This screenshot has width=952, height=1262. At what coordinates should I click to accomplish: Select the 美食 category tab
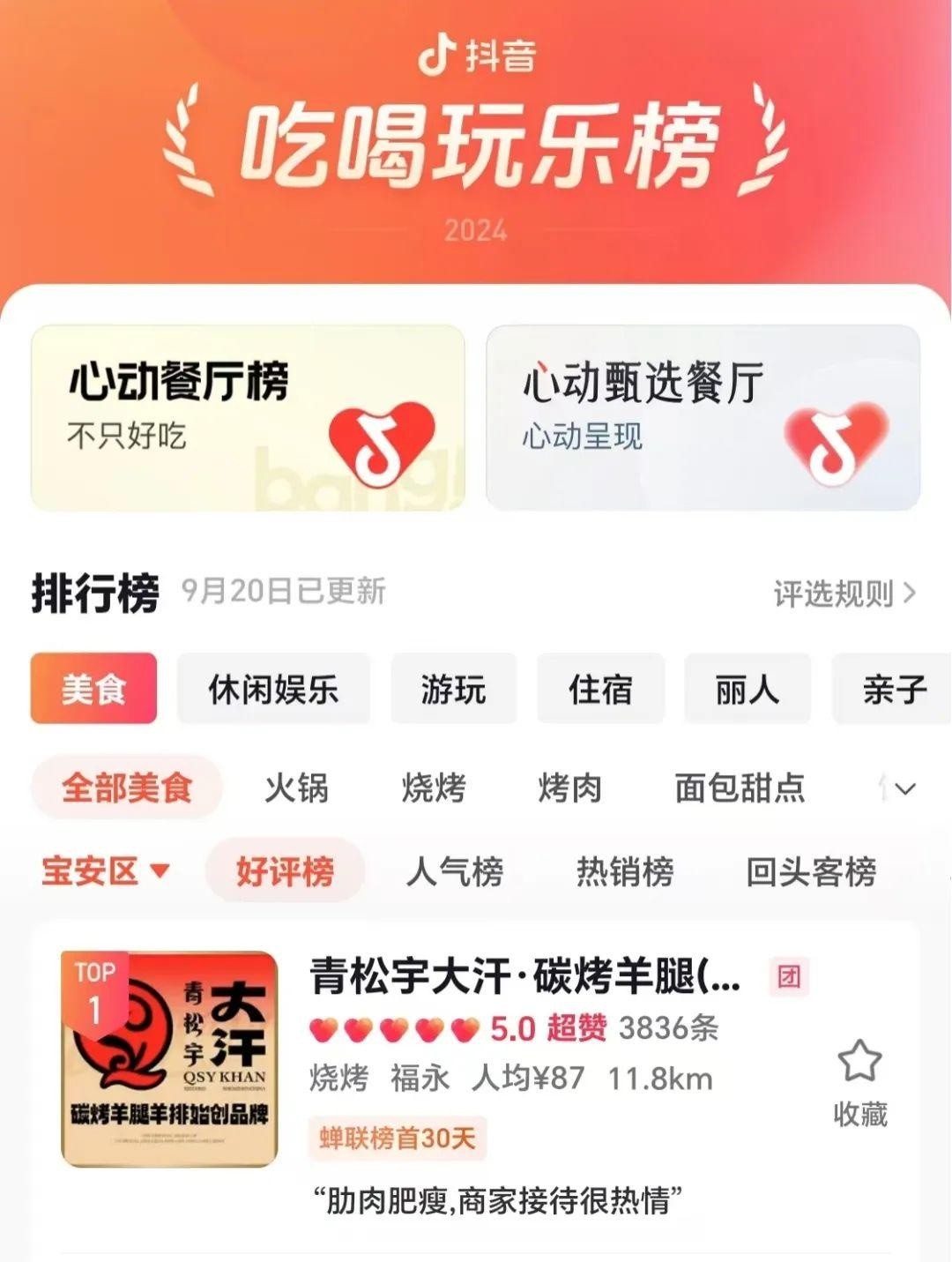click(93, 689)
